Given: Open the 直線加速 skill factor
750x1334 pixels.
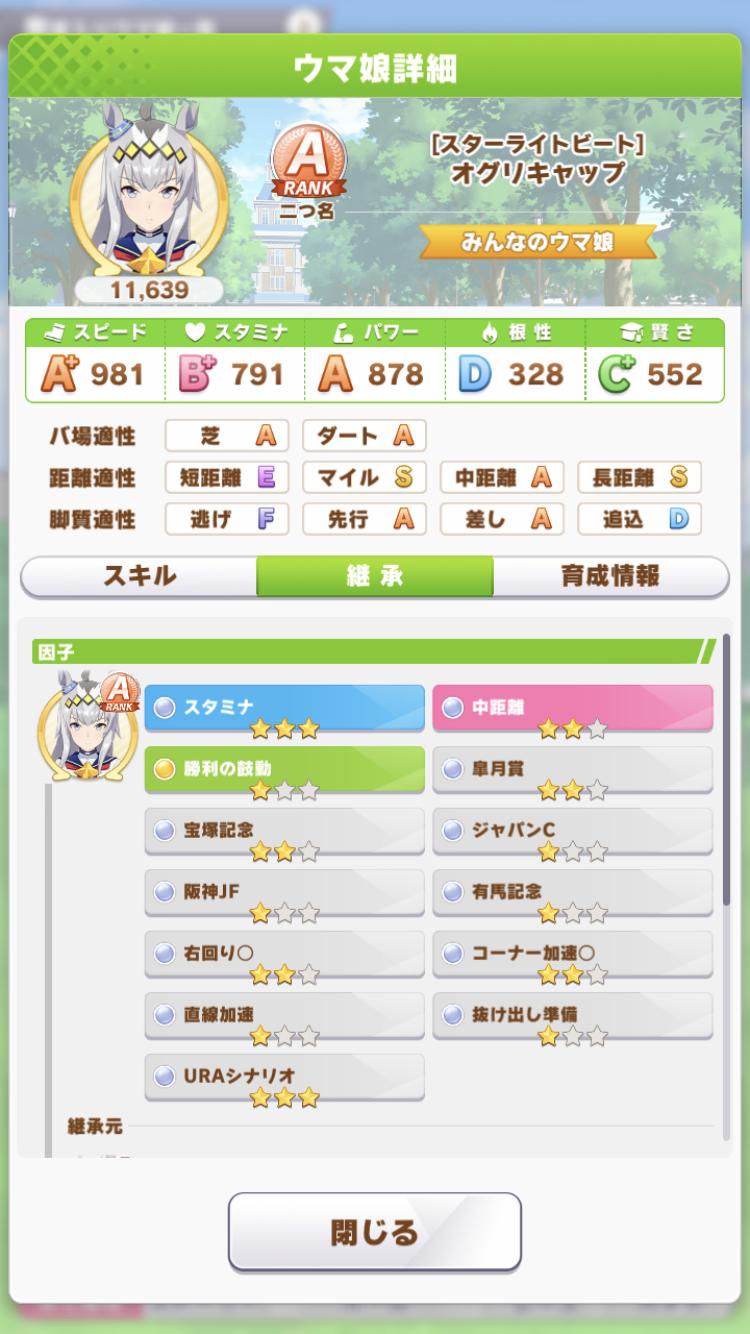Looking at the screenshot, I should coord(284,1015).
